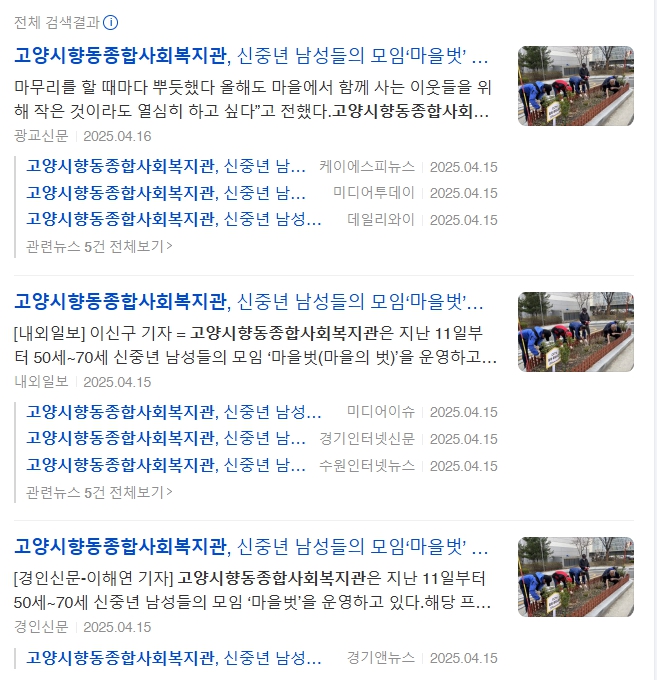
Task: Open the related article from 경기앤뉴스
Action: [x=173, y=658]
